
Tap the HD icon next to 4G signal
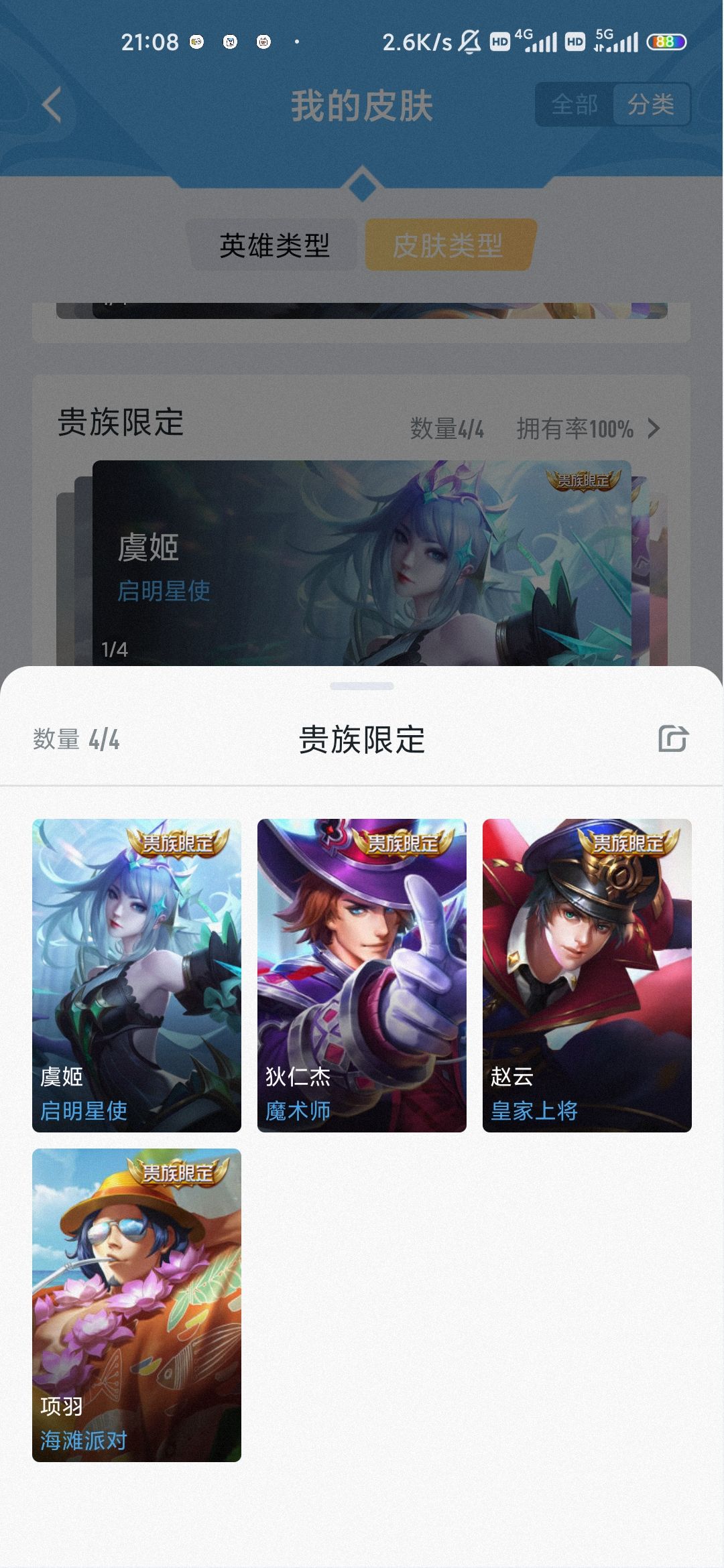499,42
